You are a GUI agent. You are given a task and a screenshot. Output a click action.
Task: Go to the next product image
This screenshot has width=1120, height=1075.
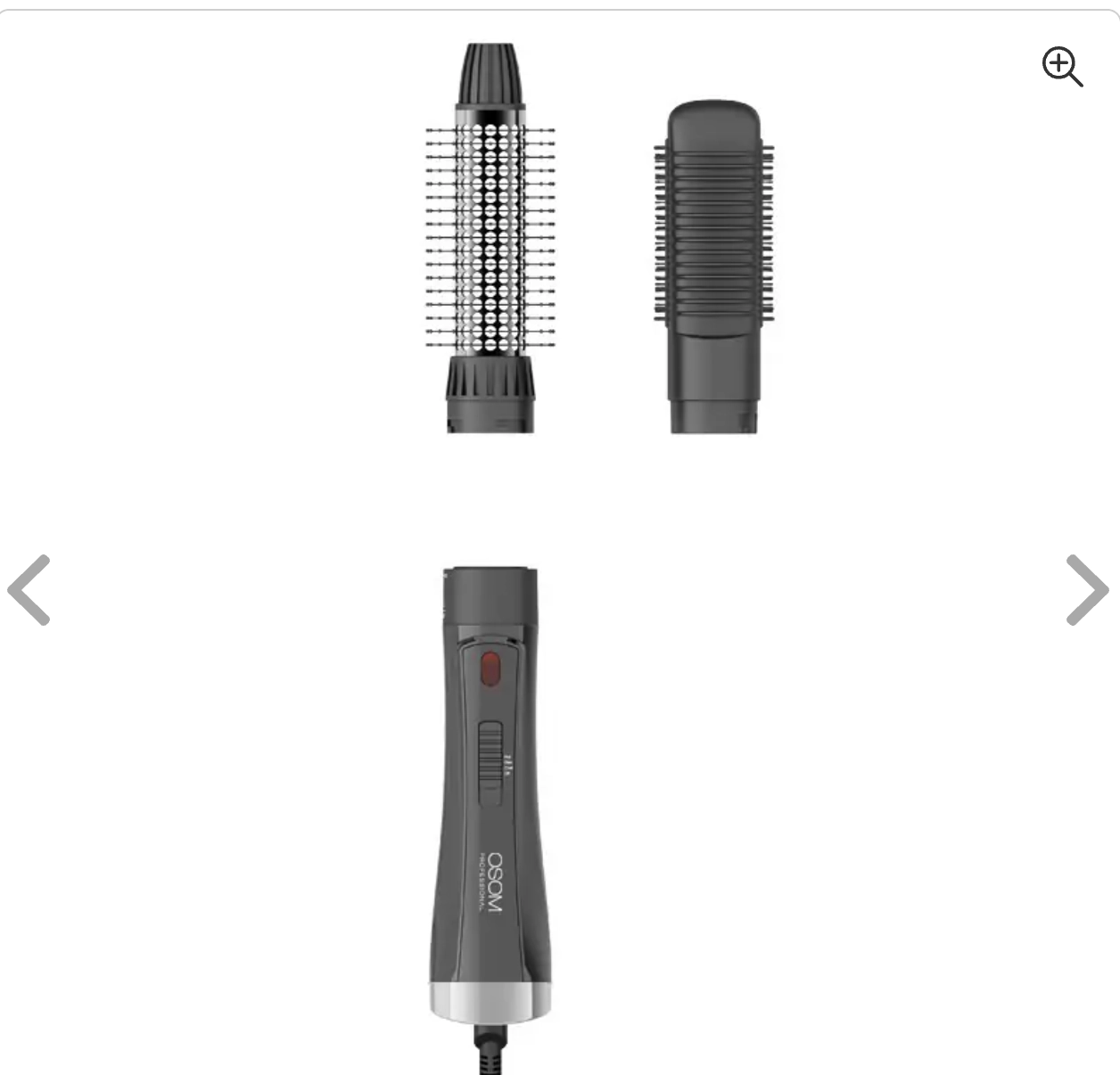click(x=1087, y=590)
